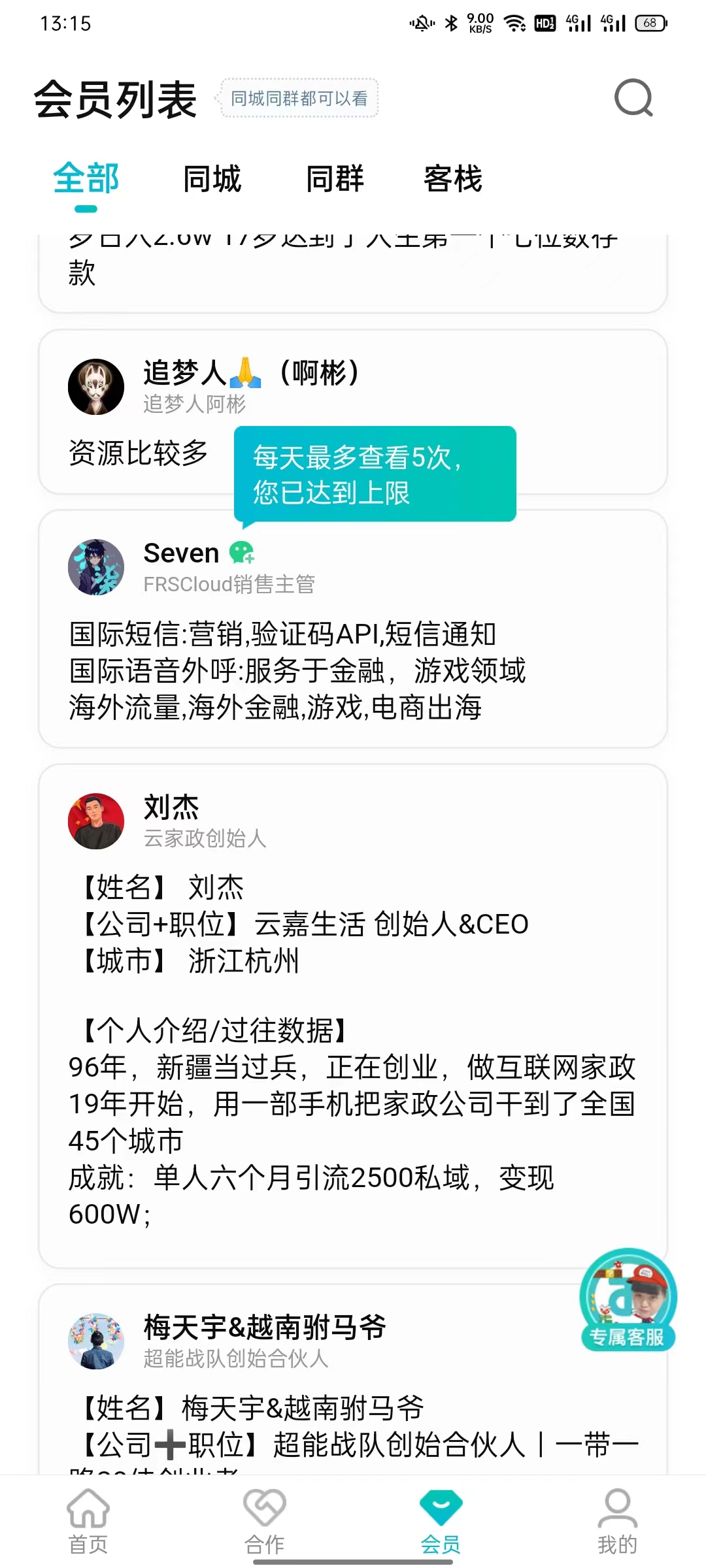The image size is (706, 1568).
Task: Tap the WeChat add icon beside Seven
Action: click(x=242, y=553)
